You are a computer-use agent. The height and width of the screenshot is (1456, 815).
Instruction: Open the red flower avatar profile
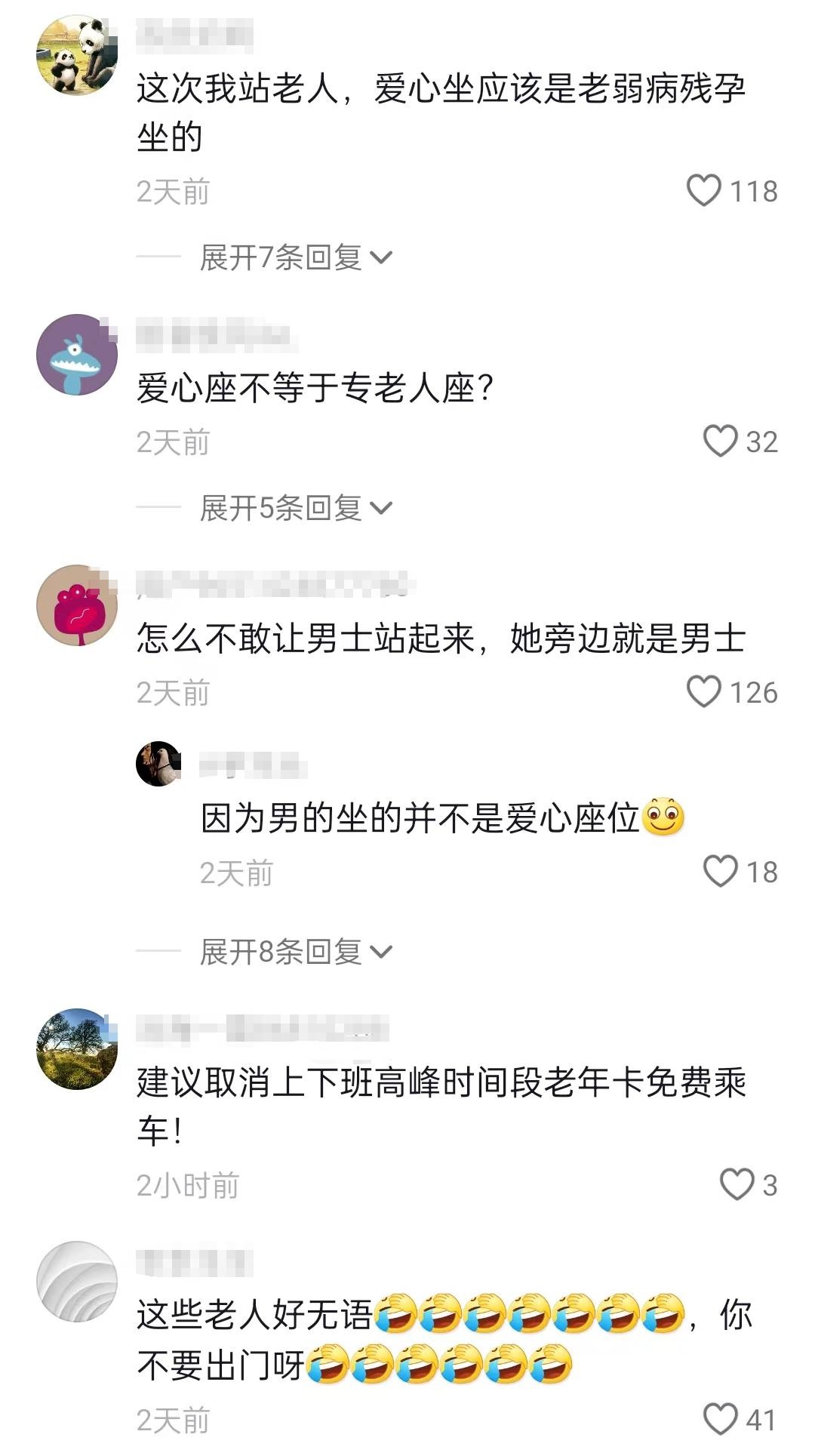pos(77,605)
